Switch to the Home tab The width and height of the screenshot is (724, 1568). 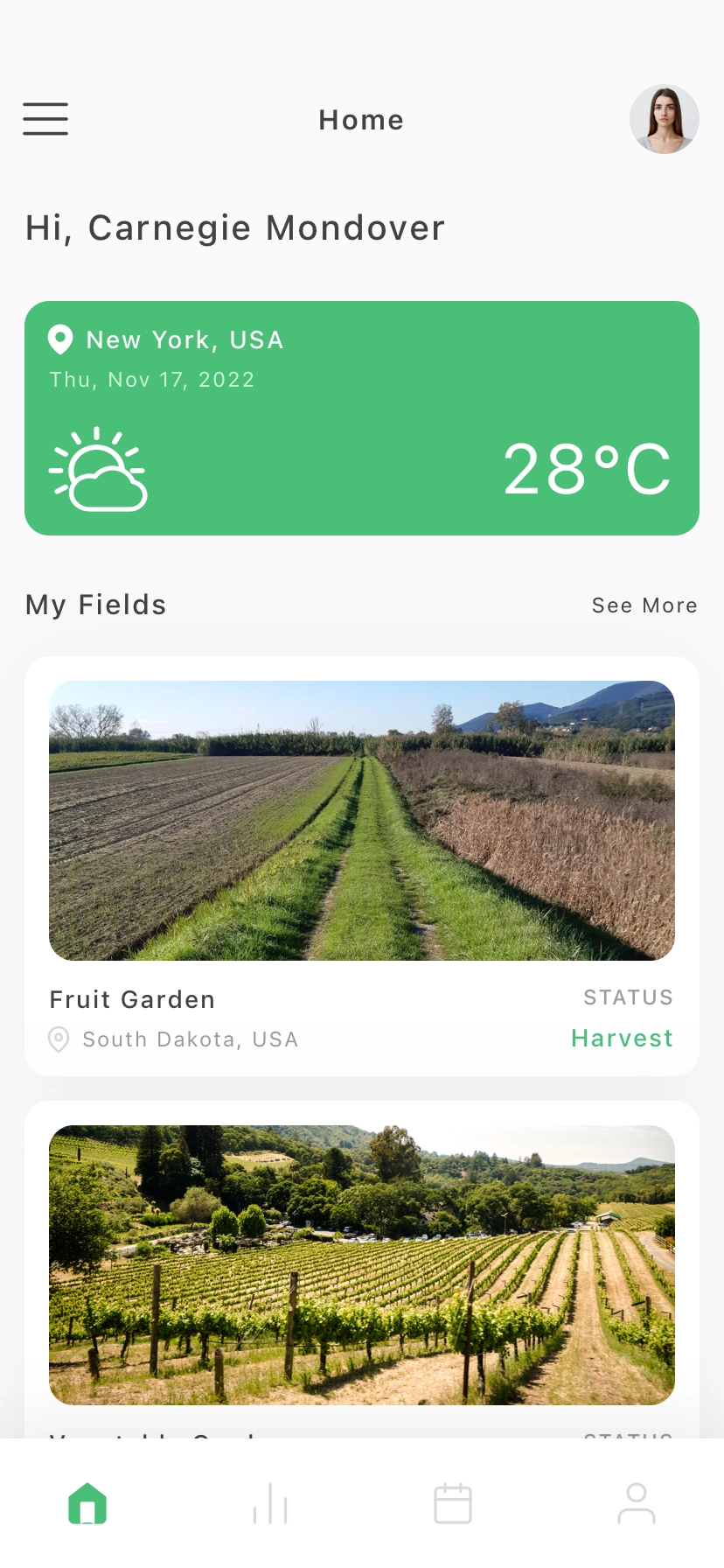tap(87, 1503)
